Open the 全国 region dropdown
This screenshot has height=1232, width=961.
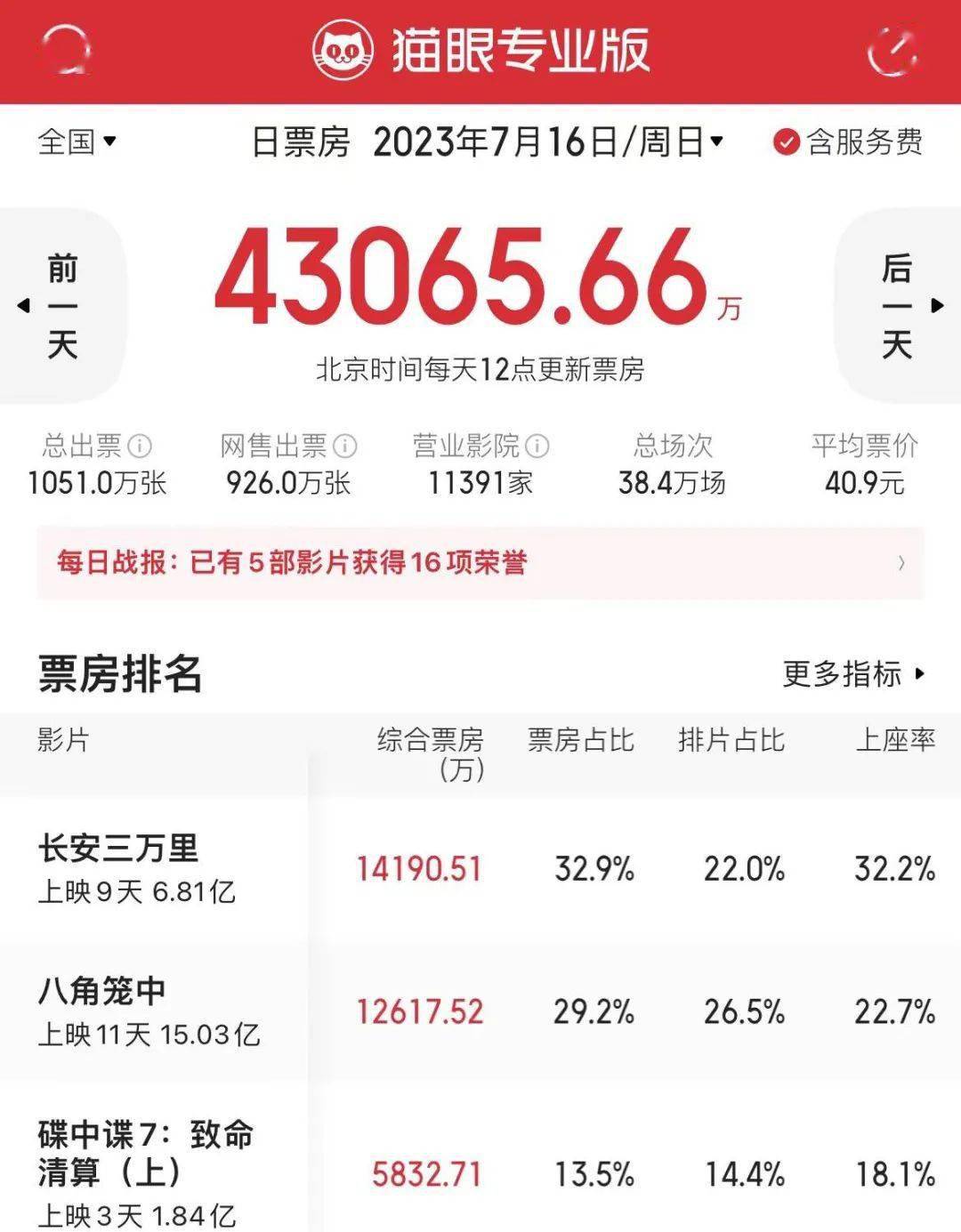tap(77, 141)
